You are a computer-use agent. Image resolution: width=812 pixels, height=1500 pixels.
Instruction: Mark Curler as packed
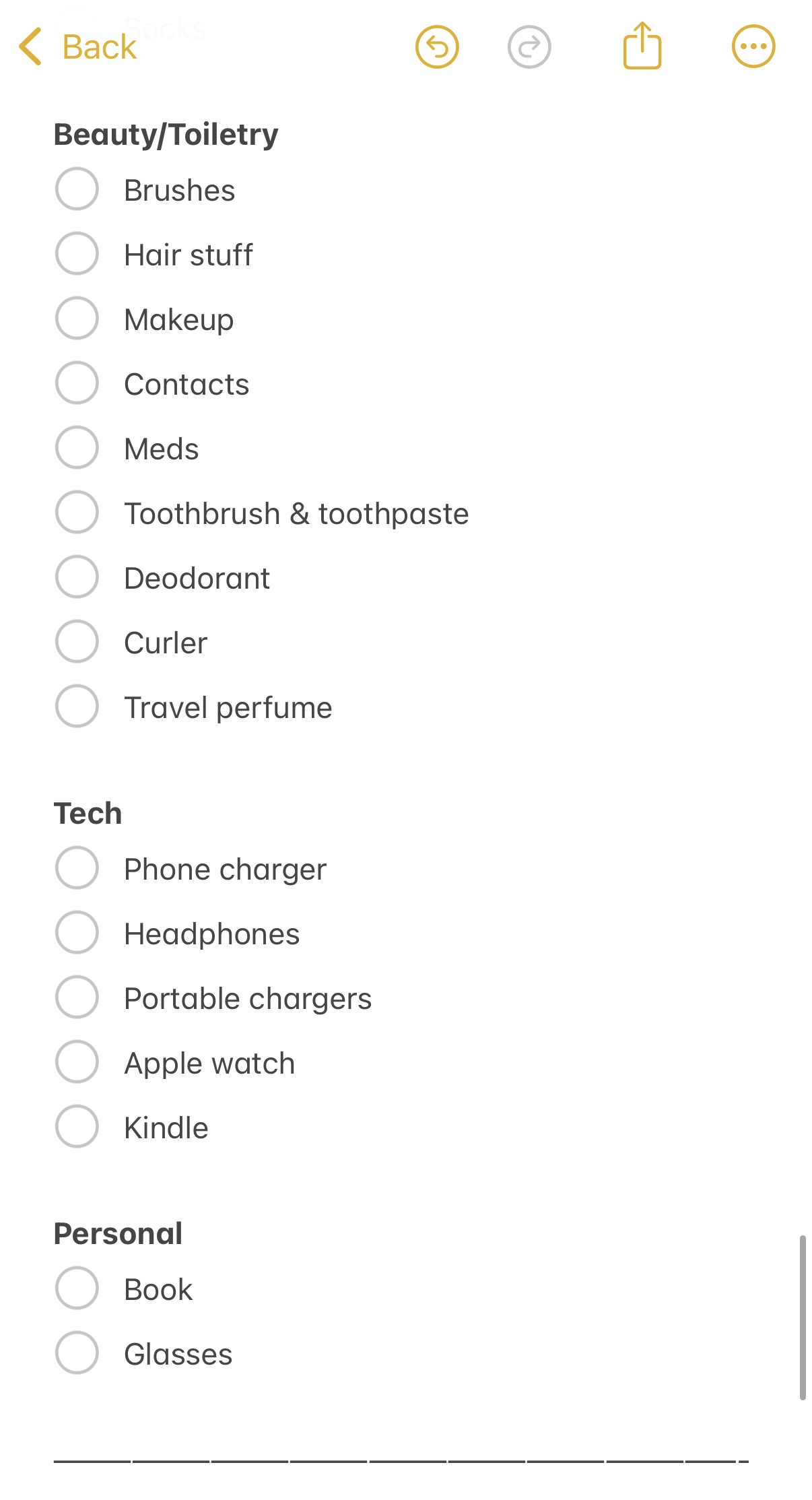pyautogui.click(x=77, y=642)
